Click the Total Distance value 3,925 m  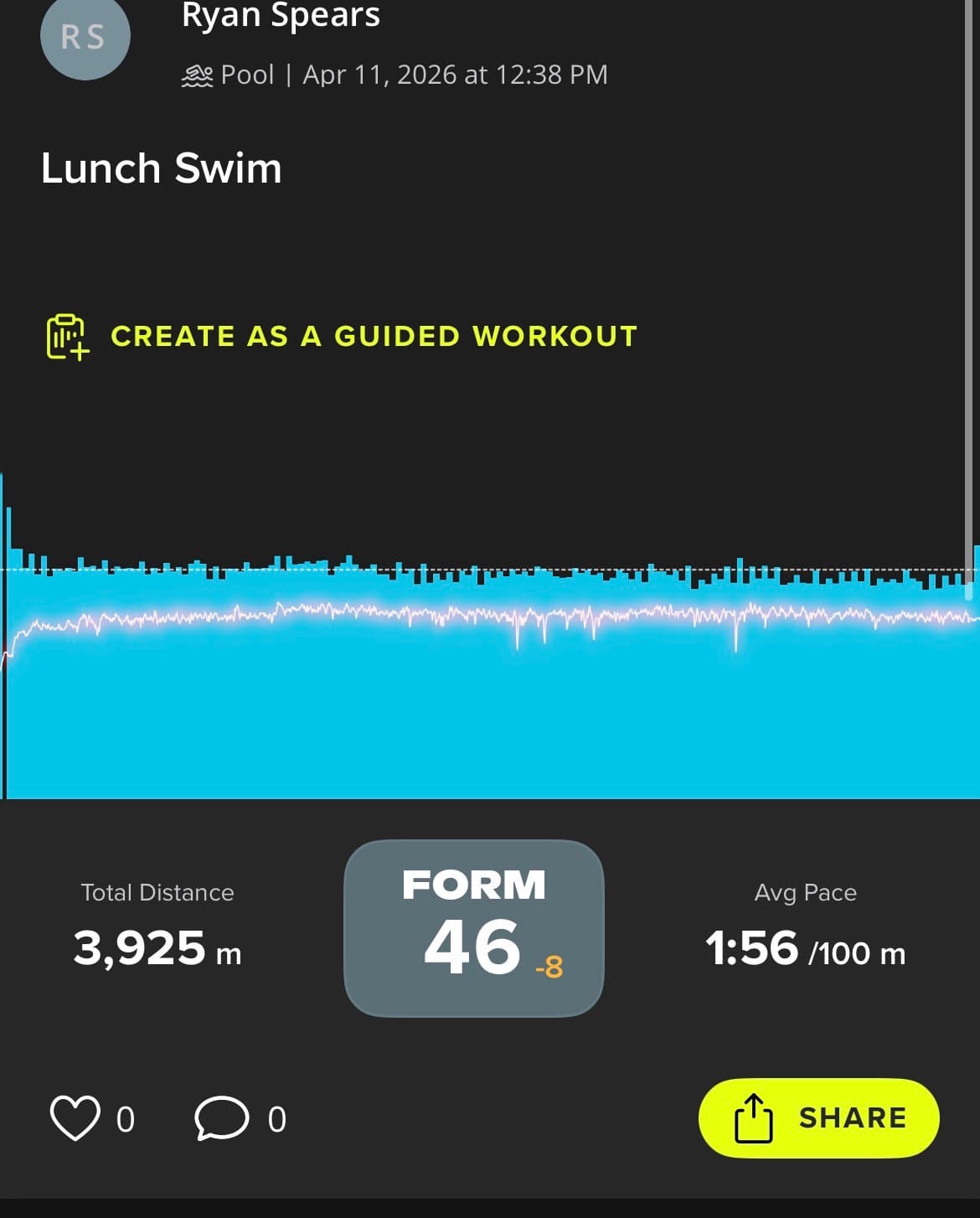coord(157,949)
